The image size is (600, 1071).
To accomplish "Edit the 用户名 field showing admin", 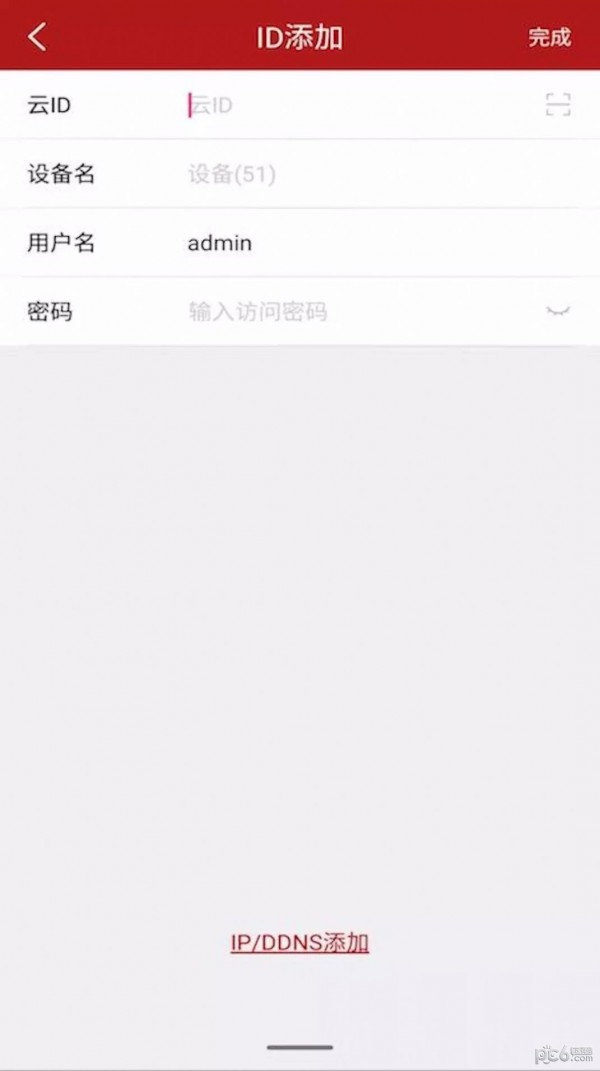I will pyautogui.click(x=350, y=243).
